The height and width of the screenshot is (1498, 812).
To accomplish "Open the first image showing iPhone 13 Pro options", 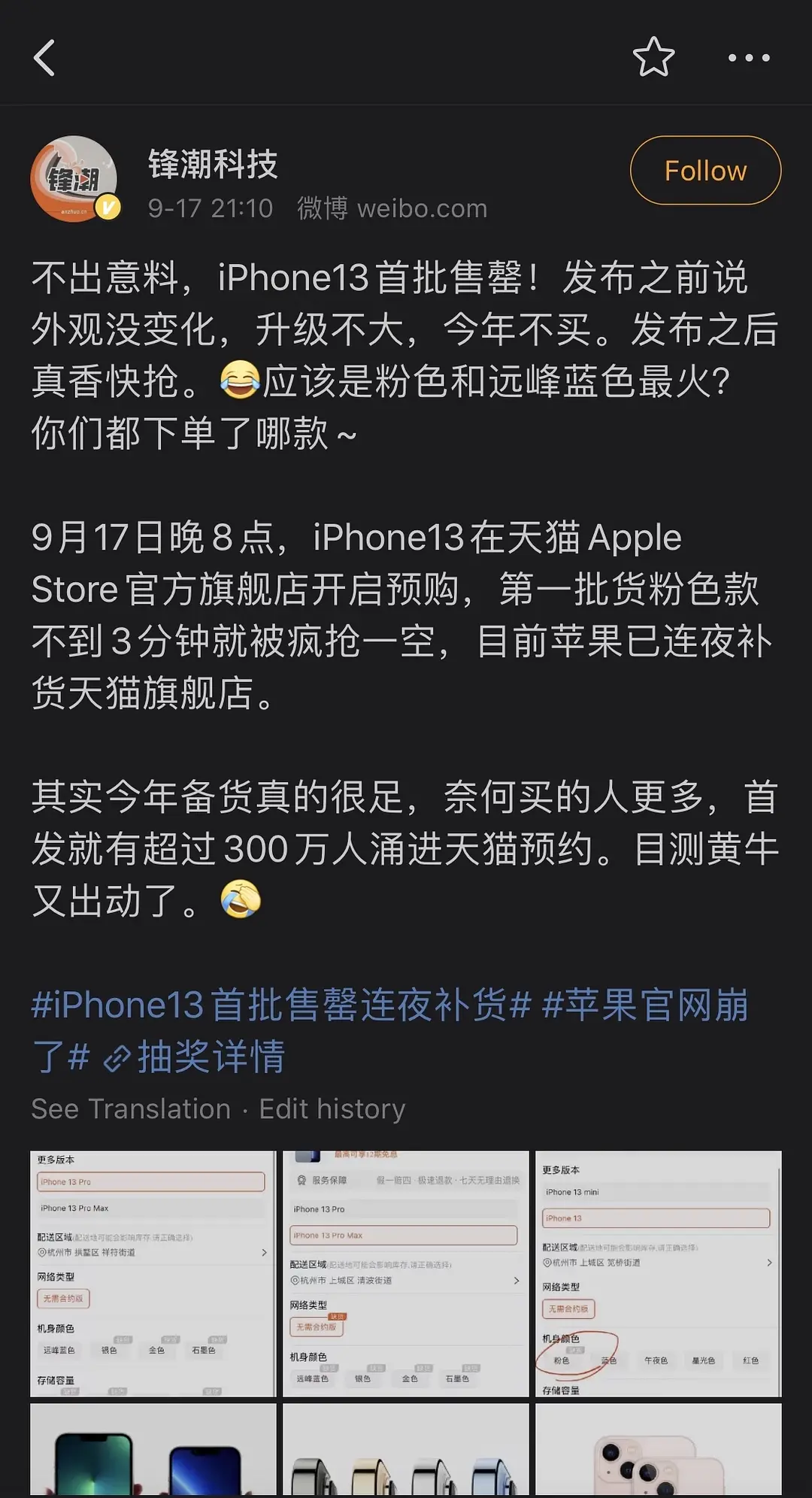I will click(153, 1273).
